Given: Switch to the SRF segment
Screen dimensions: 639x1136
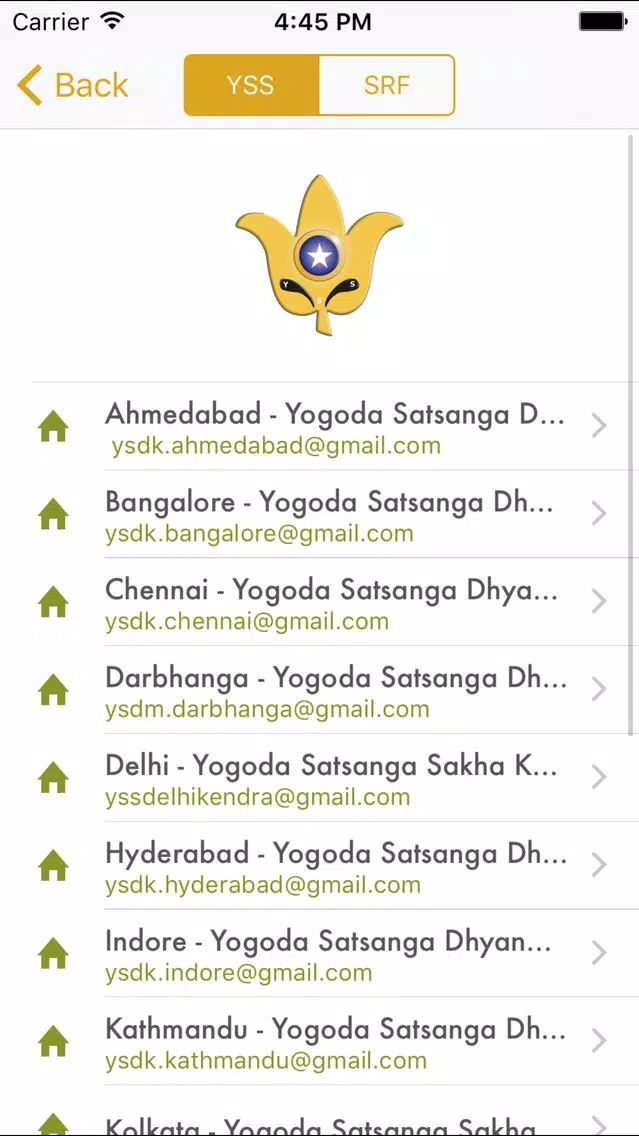Looking at the screenshot, I should coord(387,85).
